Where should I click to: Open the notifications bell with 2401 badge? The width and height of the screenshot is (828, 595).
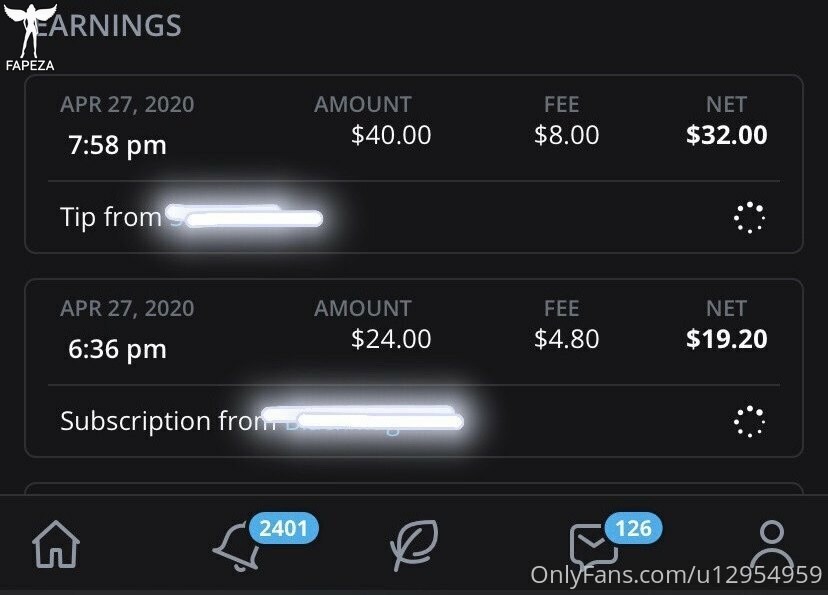click(x=236, y=548)
